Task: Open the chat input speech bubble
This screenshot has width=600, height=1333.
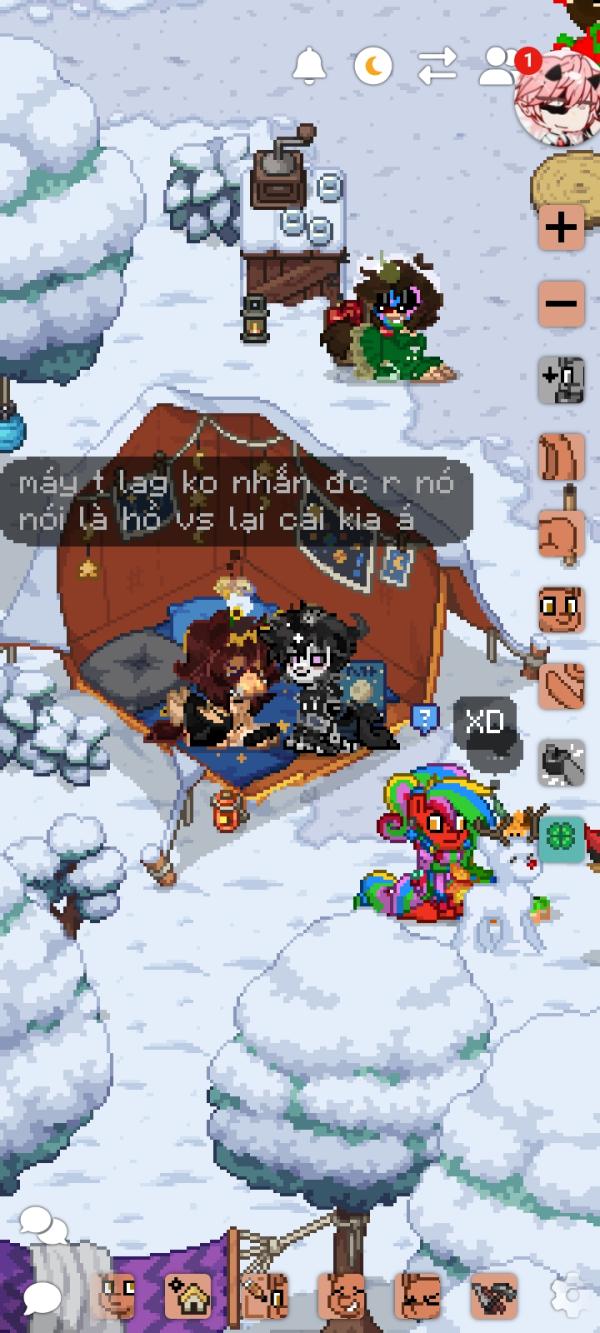Action: point(43,1298)
